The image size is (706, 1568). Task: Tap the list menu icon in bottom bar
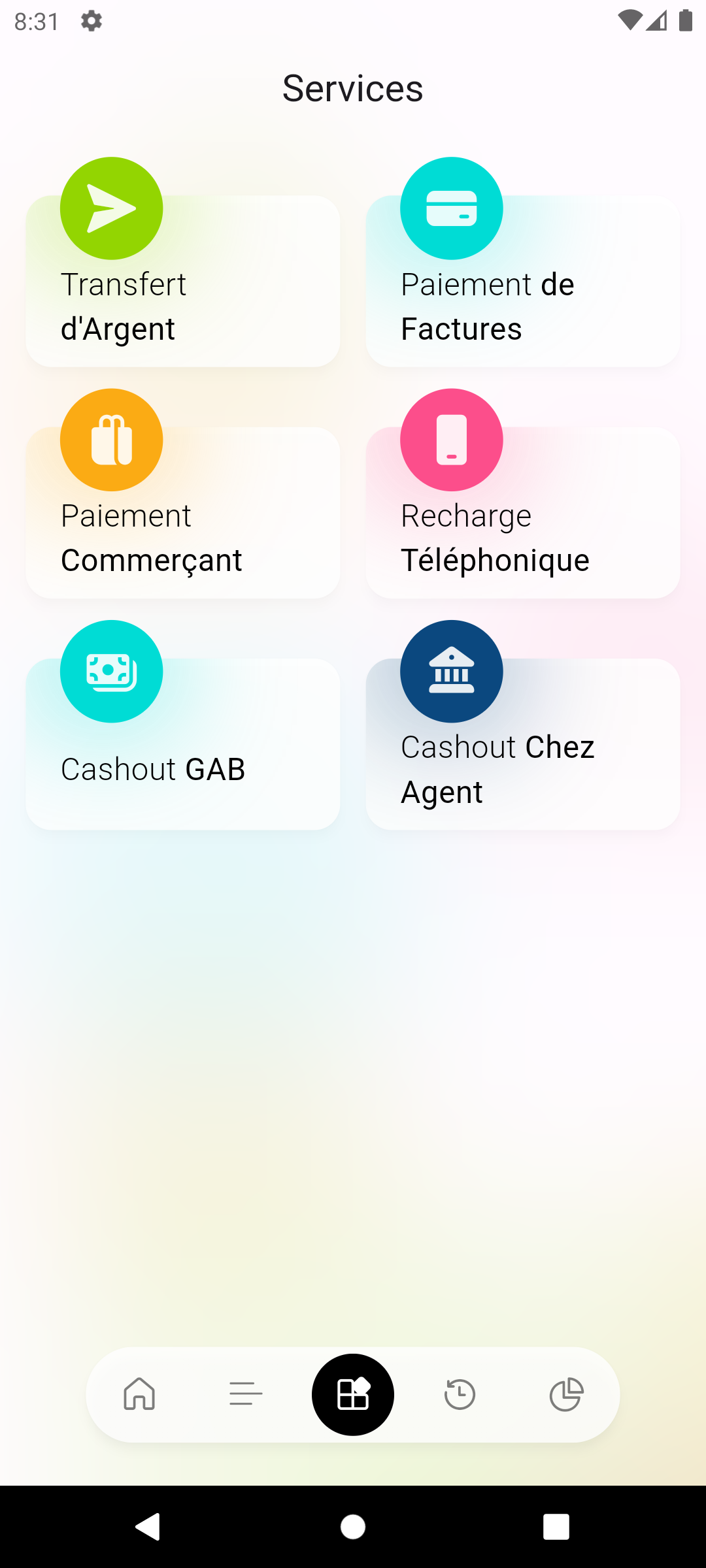coord(246,1394)
